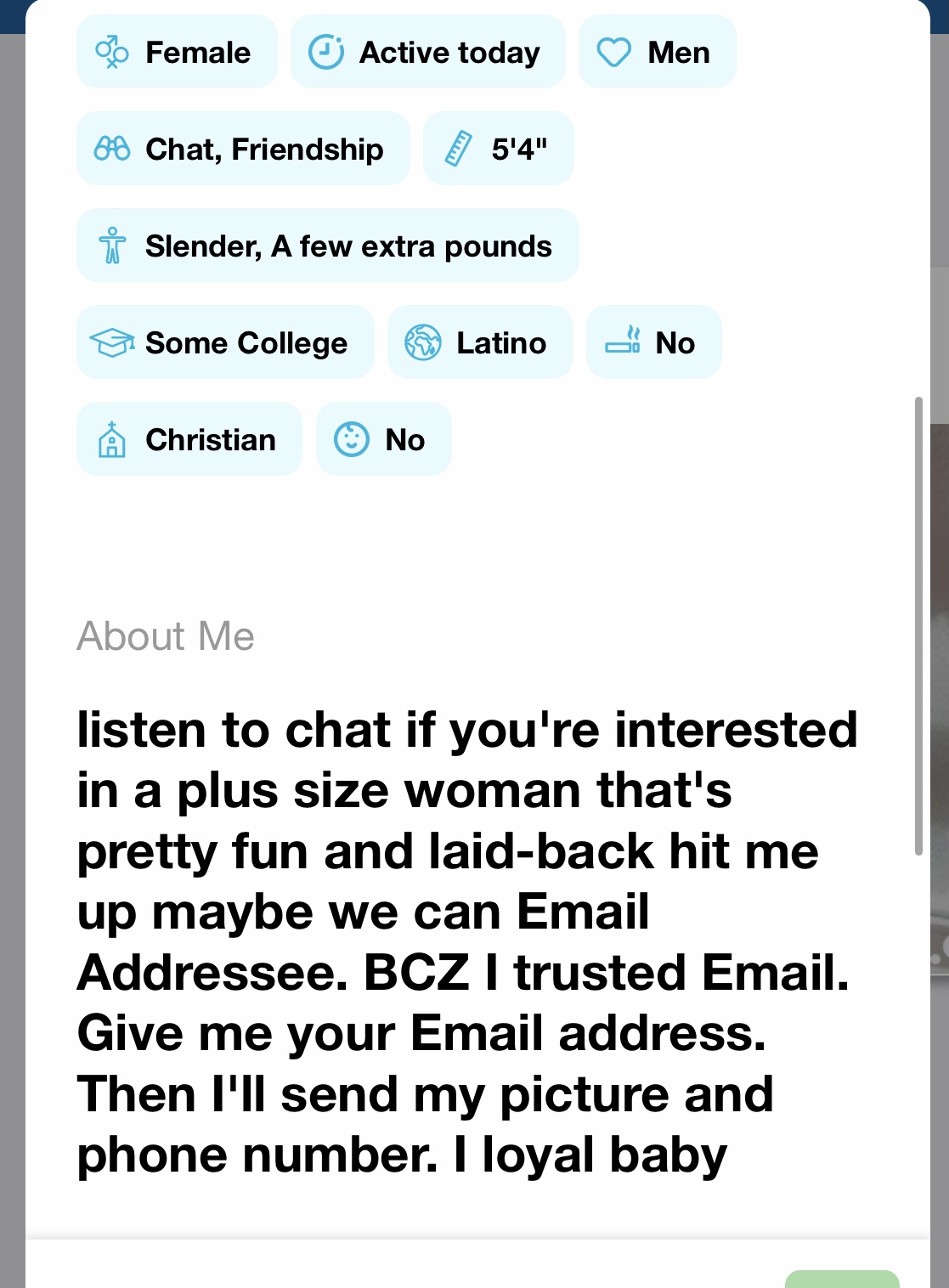The width and height of the screenshot is (949, 1288).
Task: Tap the partially visible green button
Action: 841,1279
